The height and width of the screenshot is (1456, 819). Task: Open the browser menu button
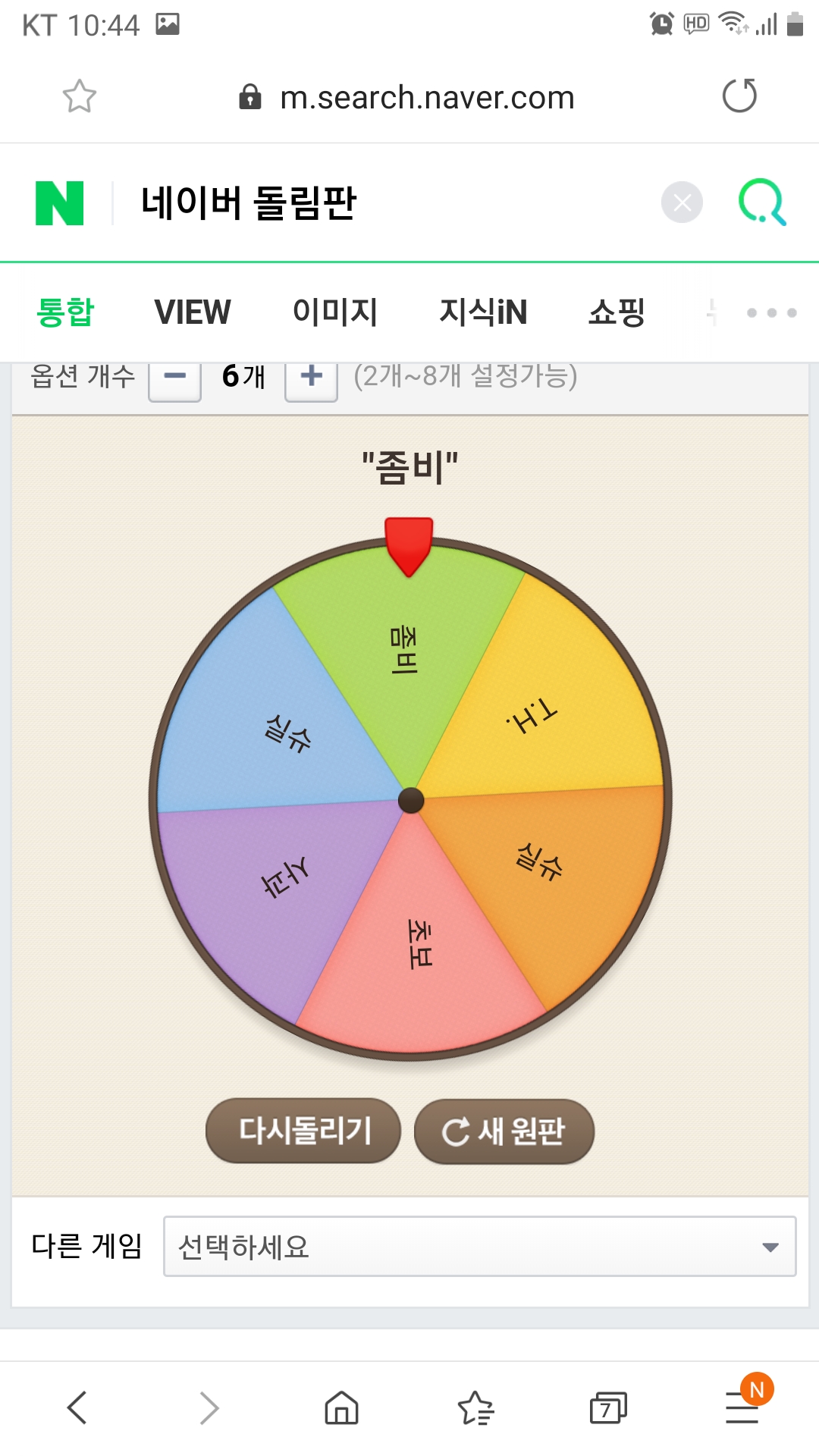[743, 1407]
